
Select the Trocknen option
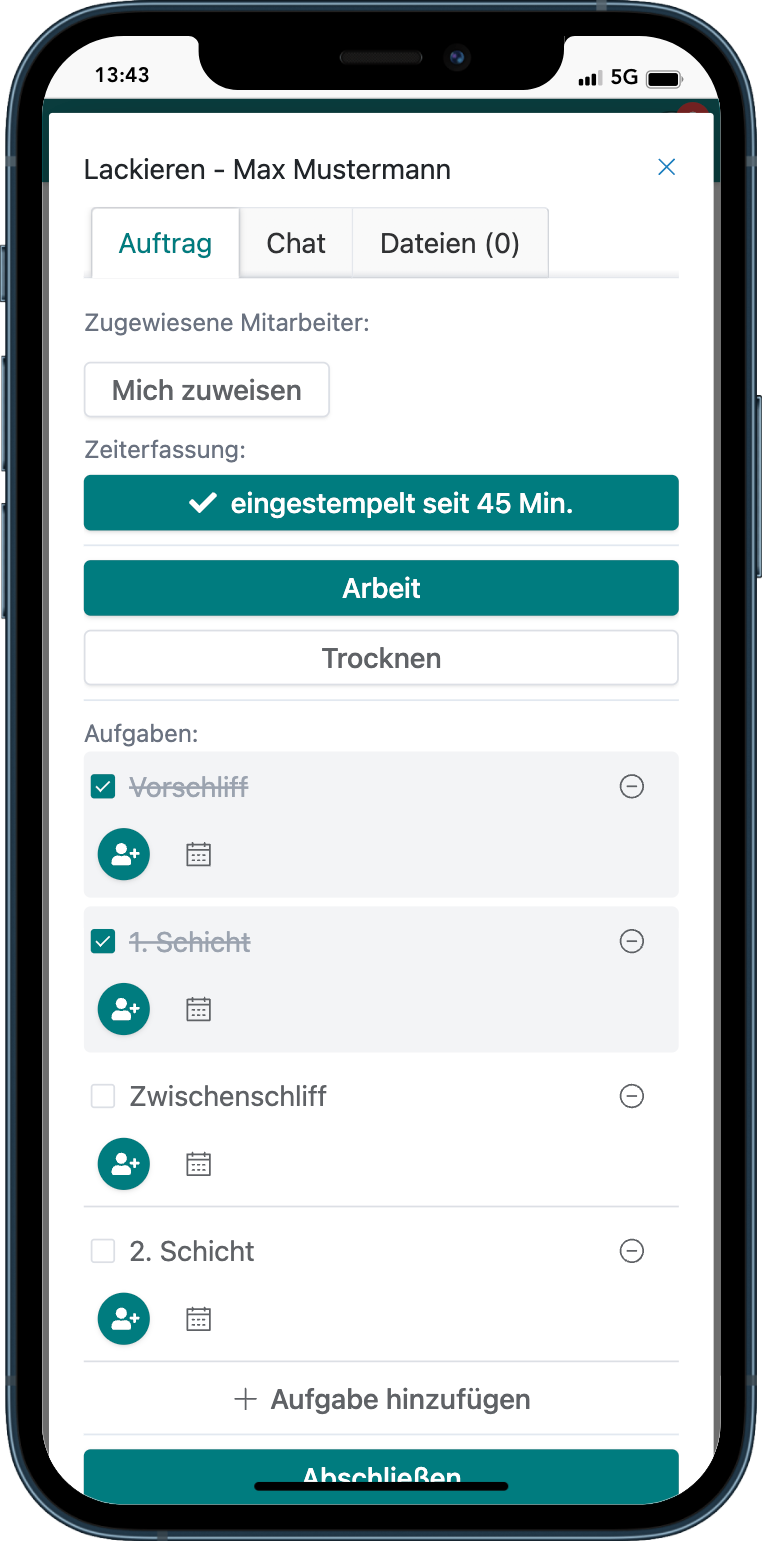381,658
